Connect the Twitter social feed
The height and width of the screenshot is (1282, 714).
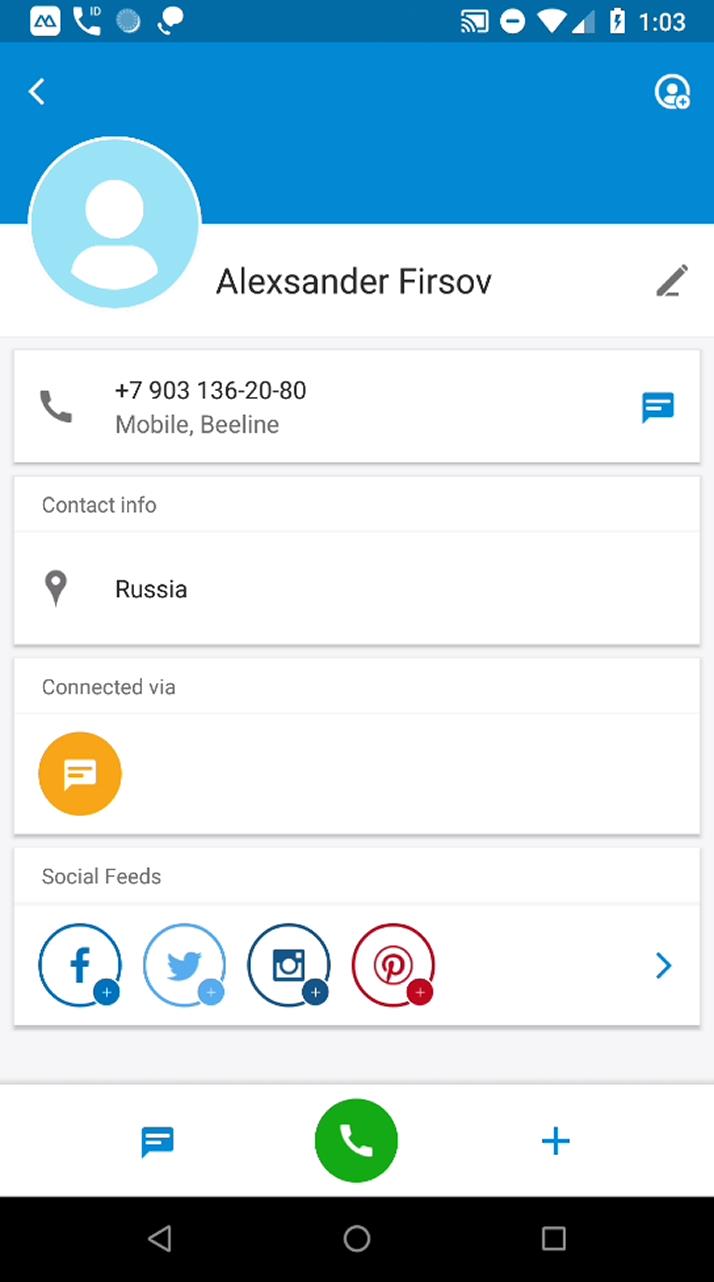point(184,965)
